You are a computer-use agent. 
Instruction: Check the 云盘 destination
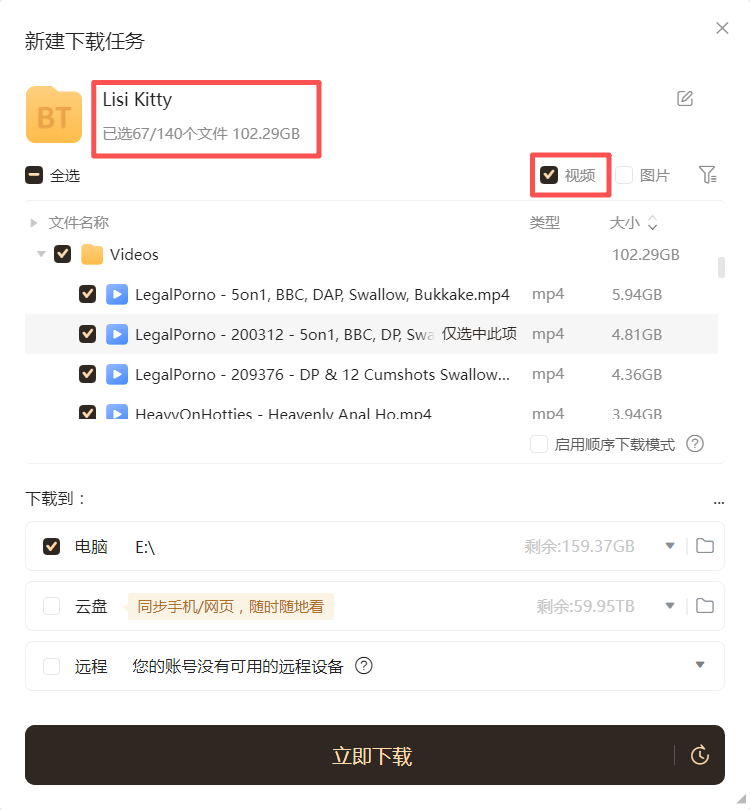52,606
